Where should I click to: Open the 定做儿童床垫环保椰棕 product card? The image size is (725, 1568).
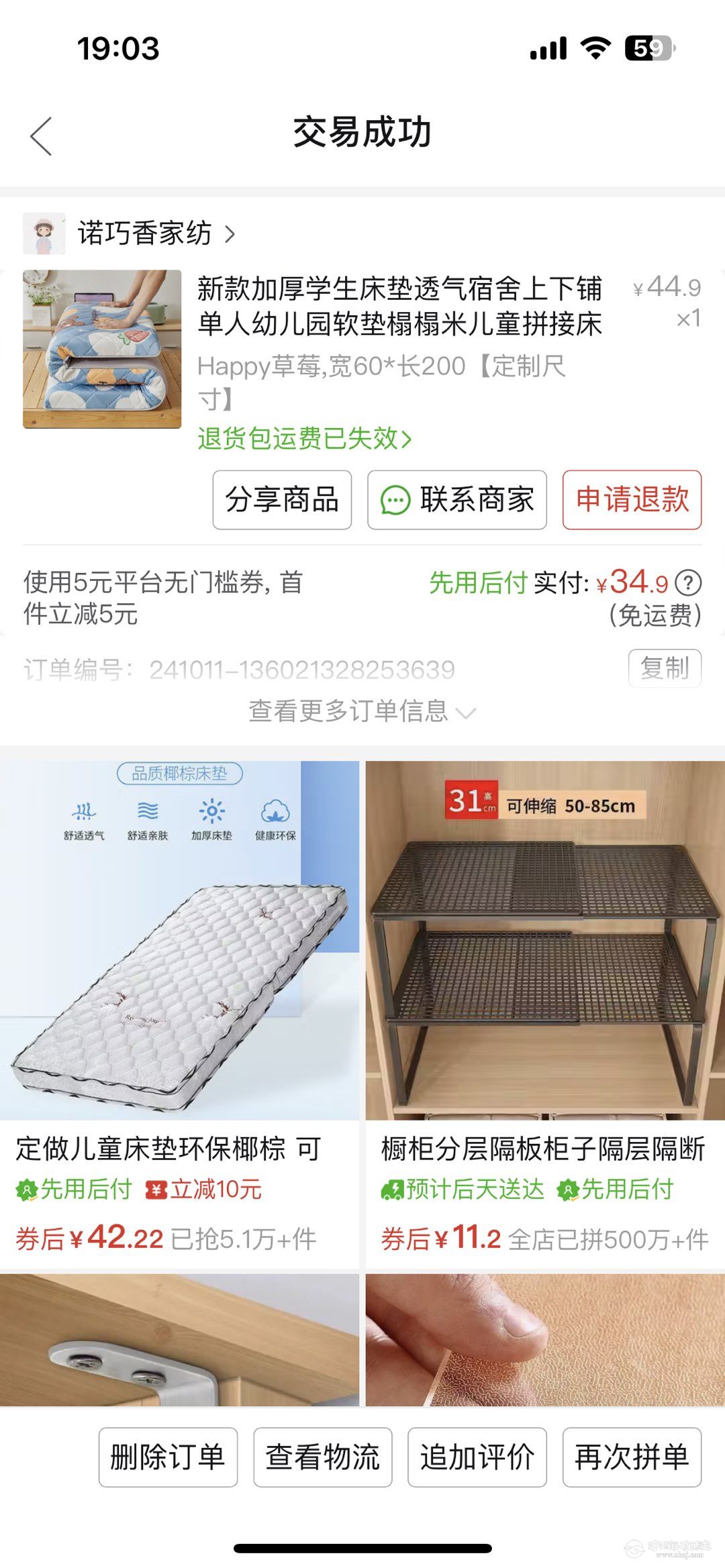(179, 1006)
